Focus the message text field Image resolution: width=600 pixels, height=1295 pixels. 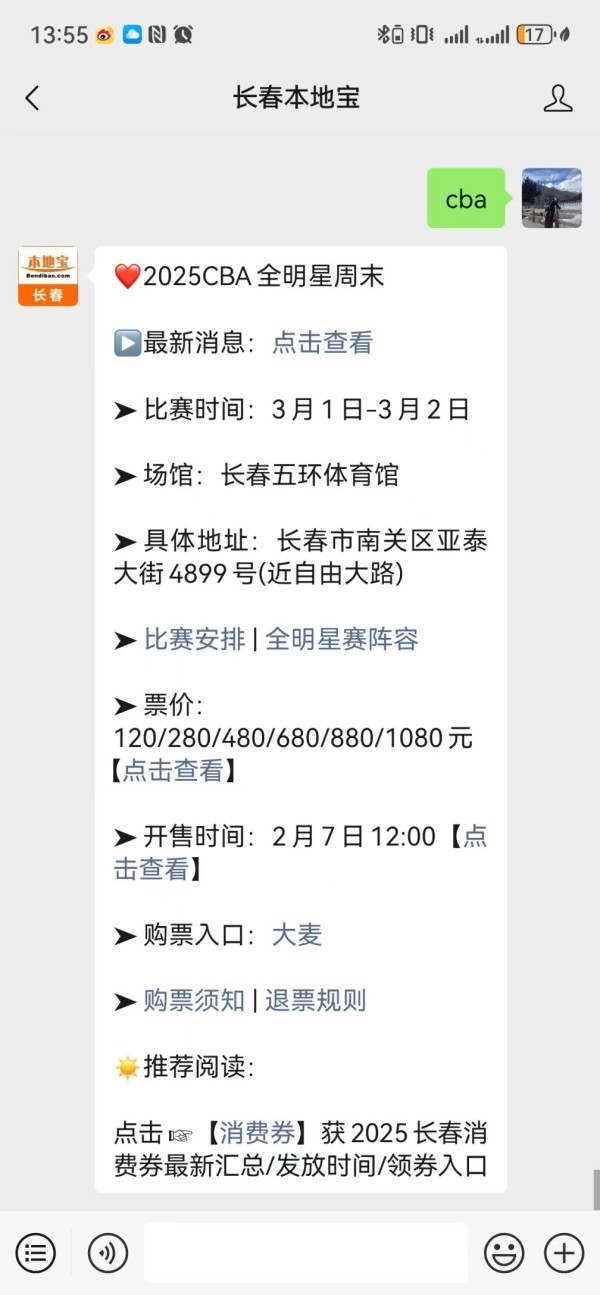pyautogui.click(x=305, y=1252)
